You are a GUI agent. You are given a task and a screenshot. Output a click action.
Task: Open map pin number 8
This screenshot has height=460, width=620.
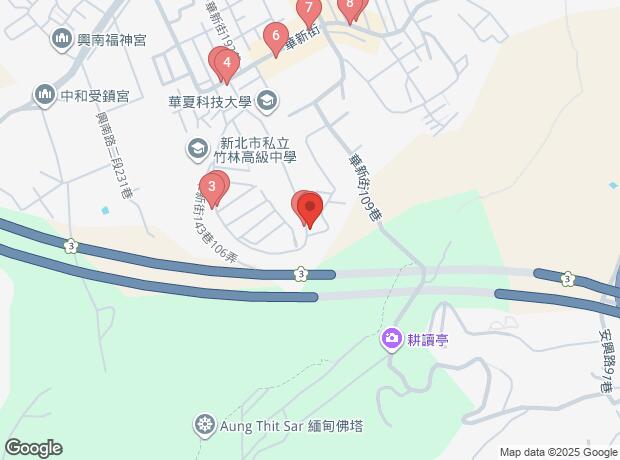350,7
